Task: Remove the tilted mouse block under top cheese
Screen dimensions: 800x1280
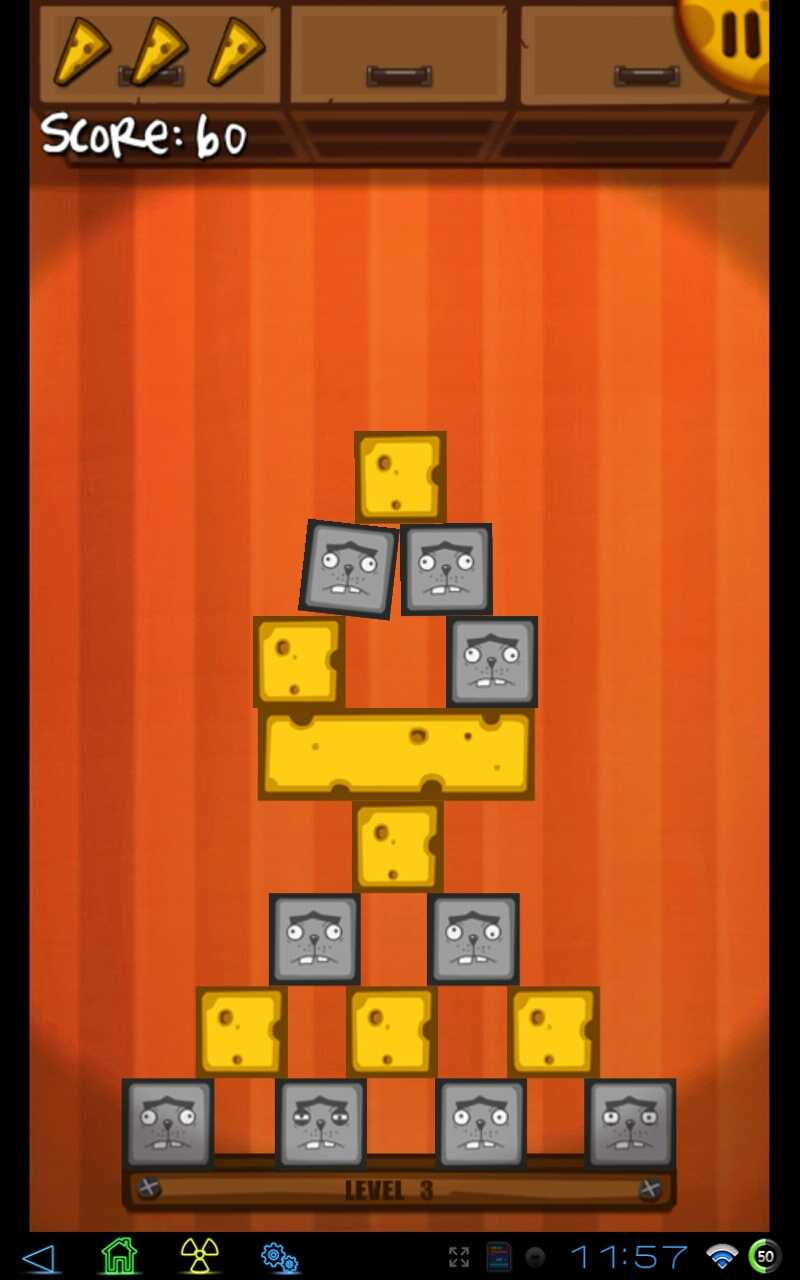Action: tap(349, 569)
